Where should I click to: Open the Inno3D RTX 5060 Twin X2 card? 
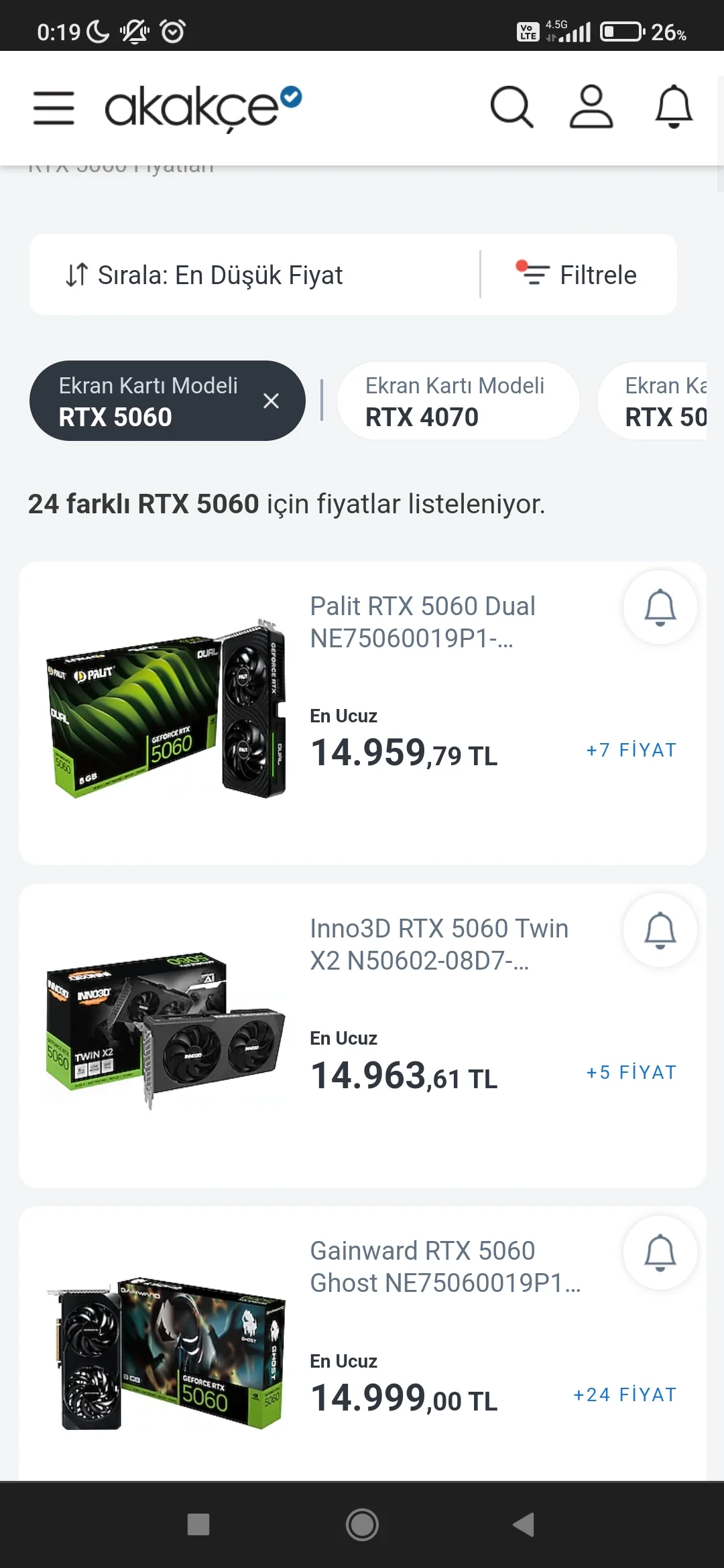click(x=438, y=944)
